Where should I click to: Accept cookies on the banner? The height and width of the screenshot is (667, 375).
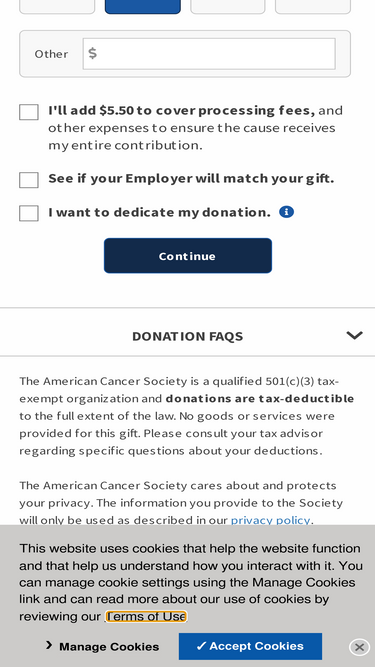tap(250, 646)
